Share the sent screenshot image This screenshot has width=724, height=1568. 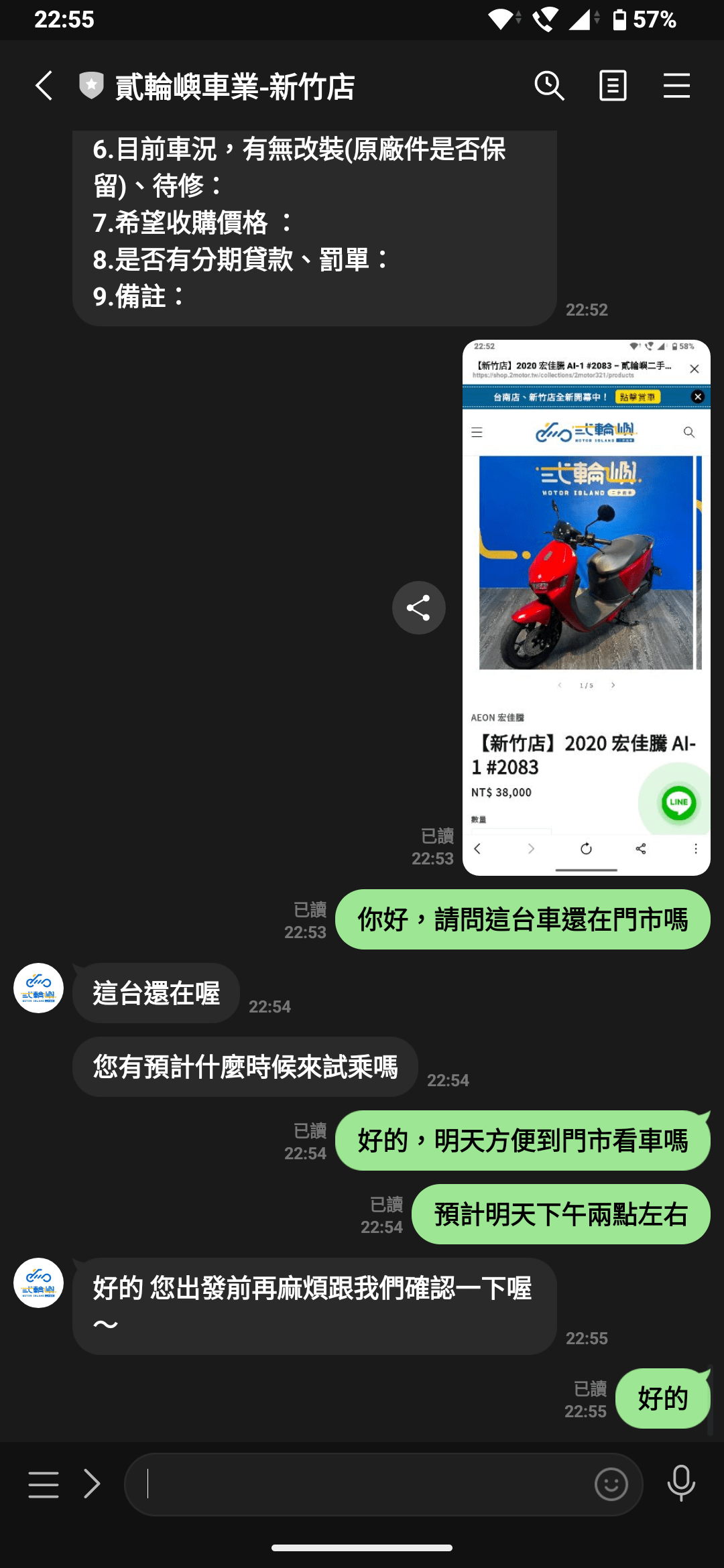pyautogui.click(x=418, y=608)
